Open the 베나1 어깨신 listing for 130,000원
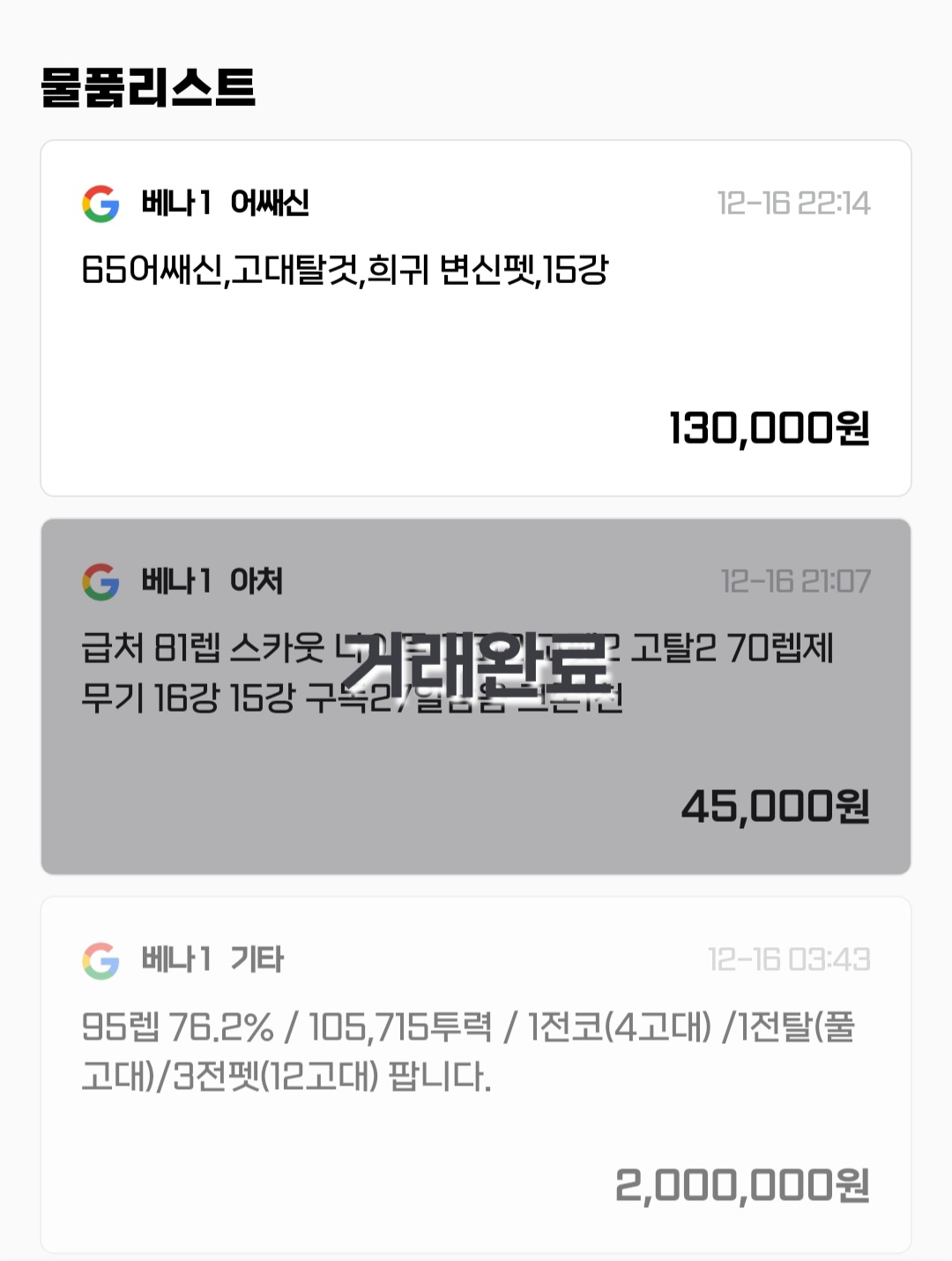Viewport: 952px width, 1261px height. (476, 317)
